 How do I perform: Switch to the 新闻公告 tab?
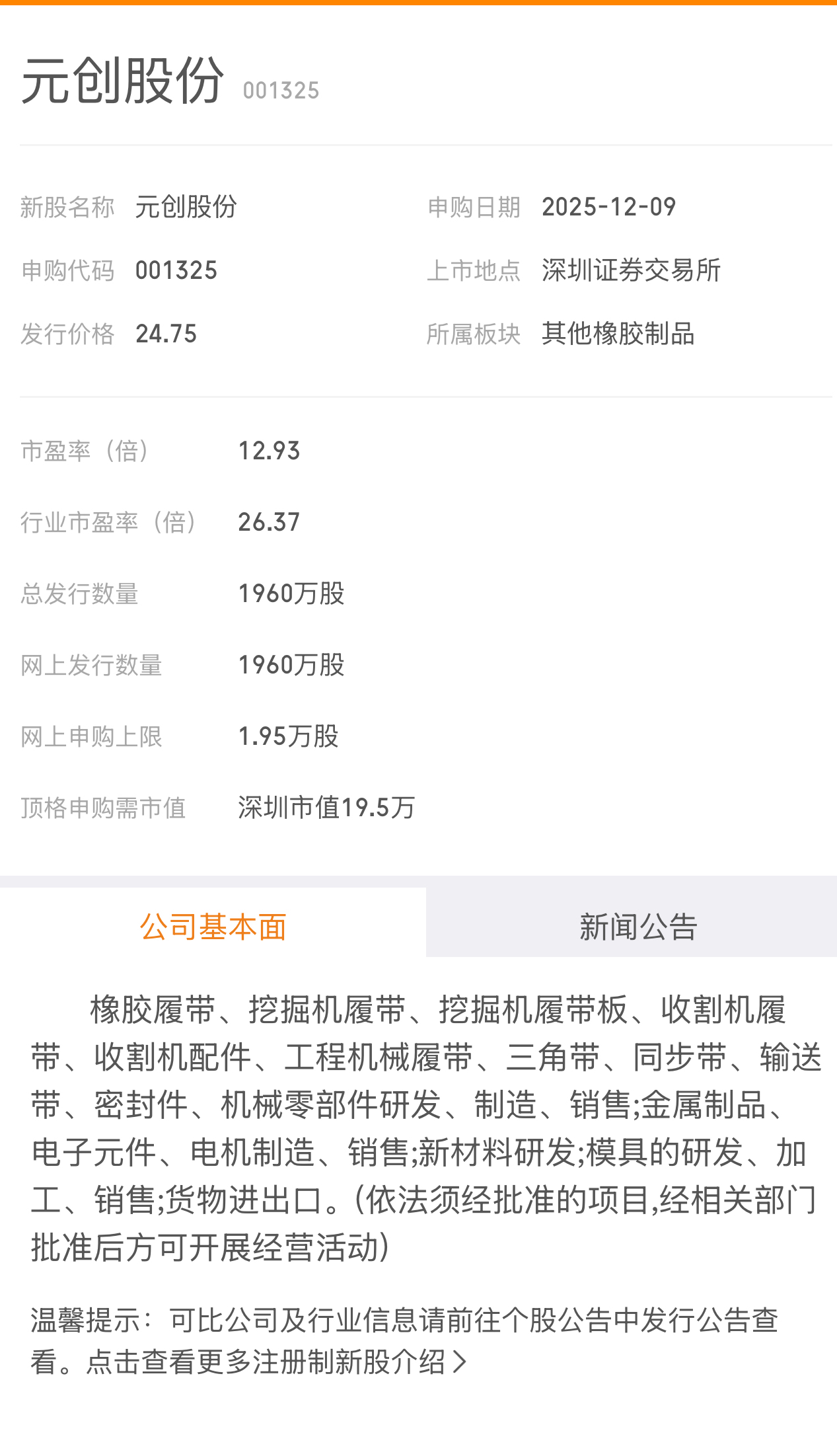point(637,927)
